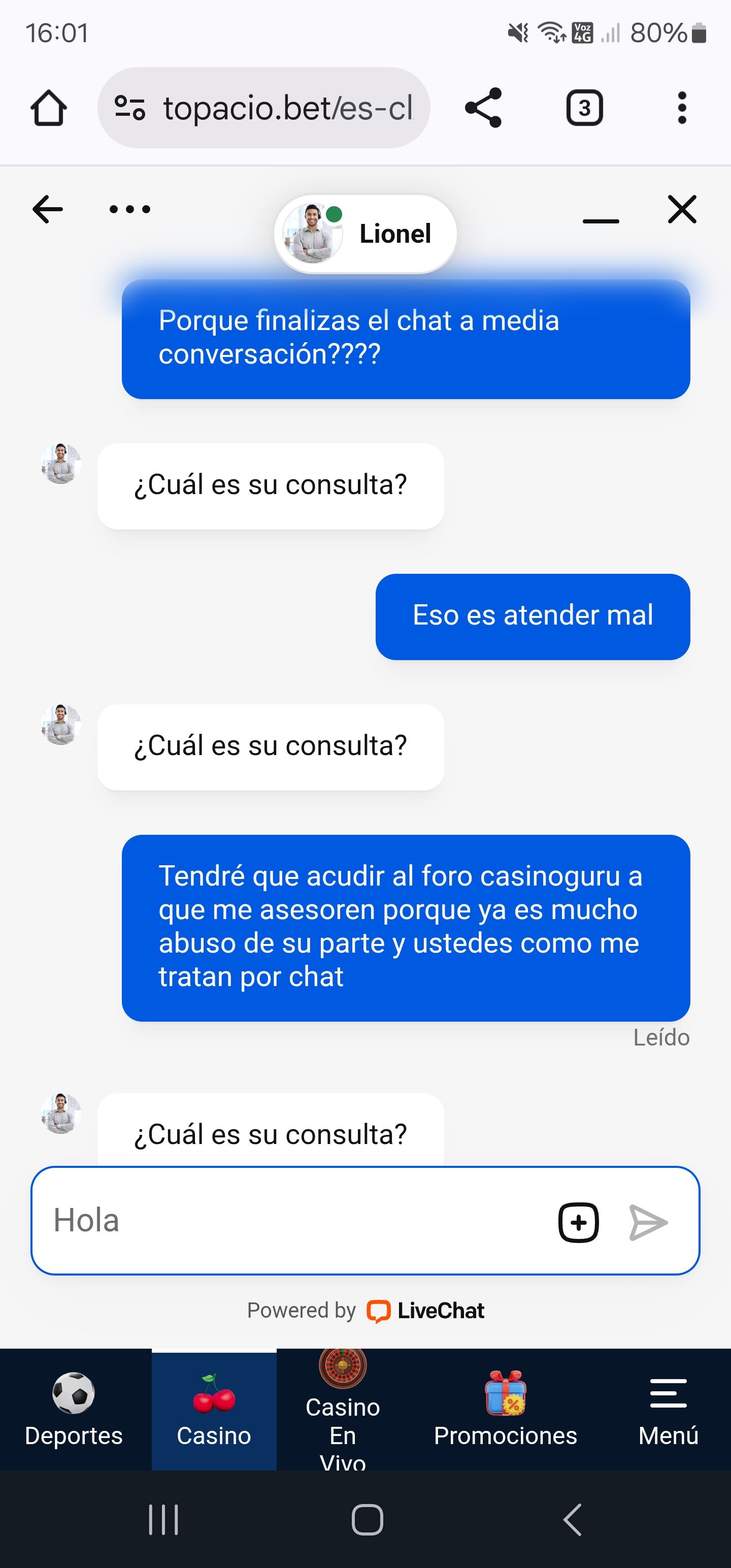Focus the message field containing Hola
This screenshot has height=1568, width=731.
pyautogui.click(x=292, y=1221)
